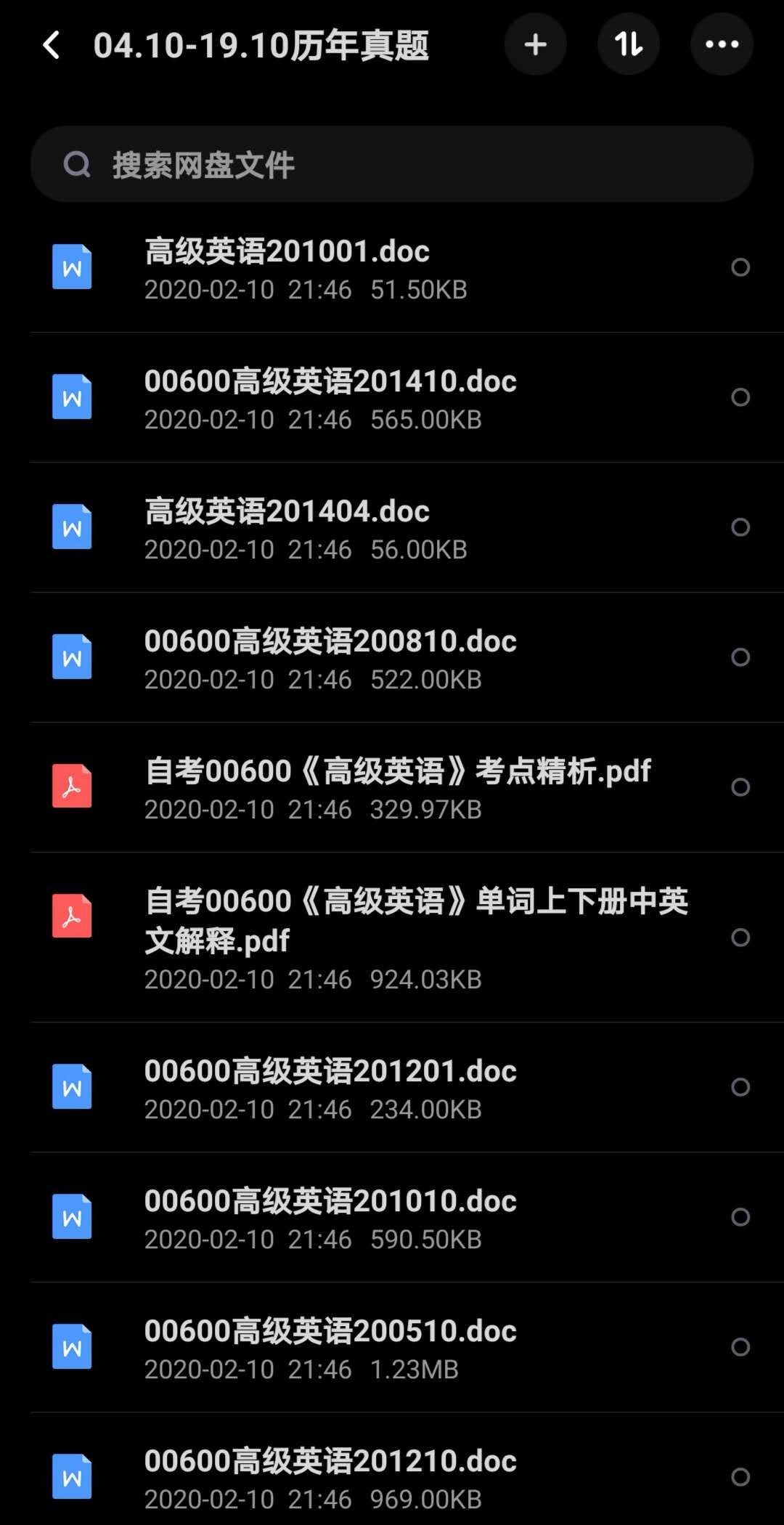Open the sort order selector
Image resolution: width=784 pixels, height=1525 pixels.
[x=629, y=44]
